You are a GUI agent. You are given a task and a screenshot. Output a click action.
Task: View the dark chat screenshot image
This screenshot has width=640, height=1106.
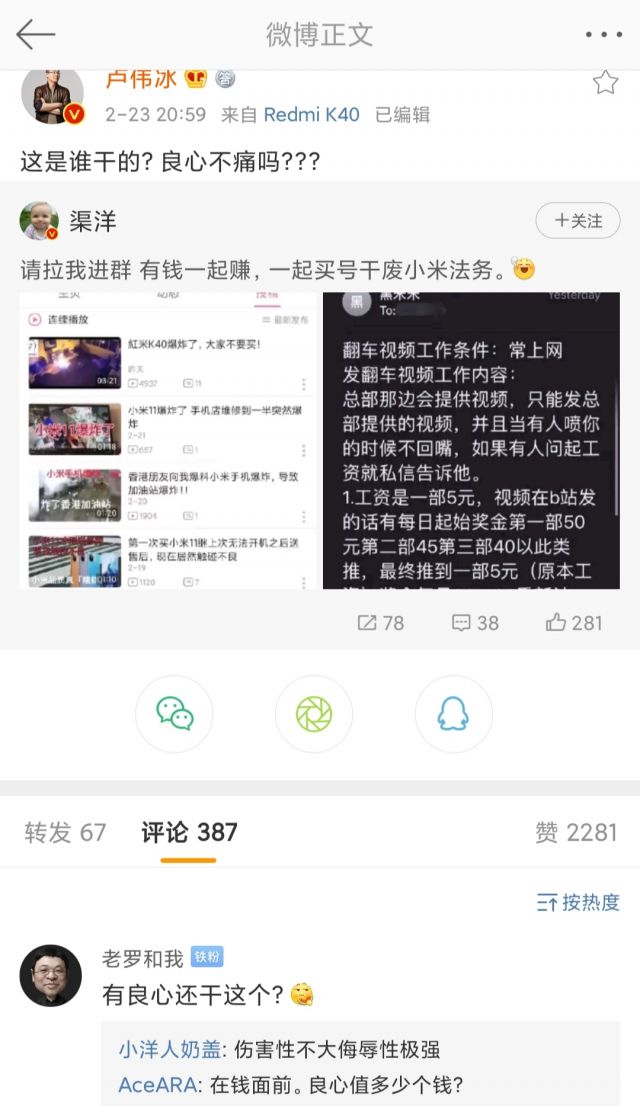(471, 440)
